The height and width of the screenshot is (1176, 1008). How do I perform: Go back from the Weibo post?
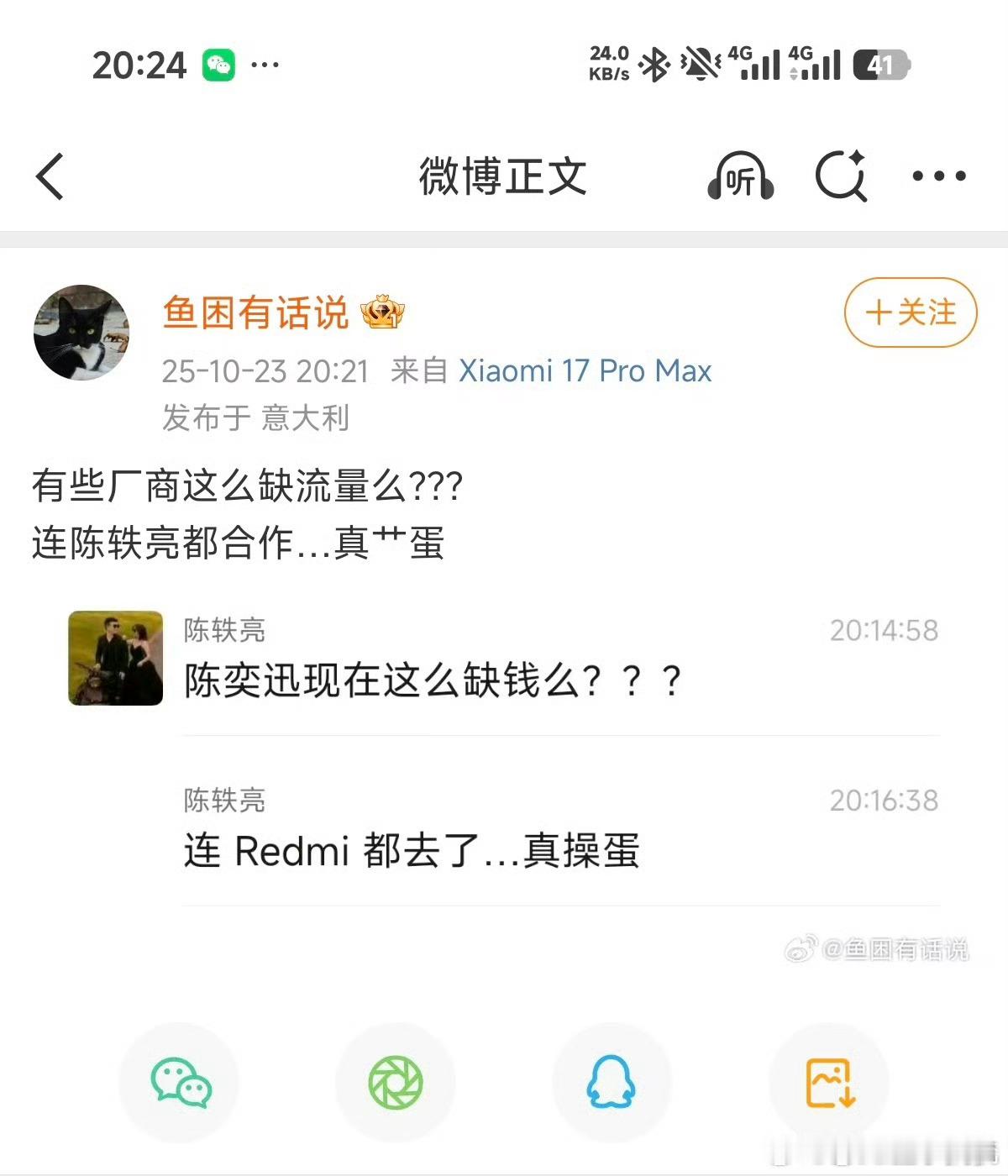50,176
